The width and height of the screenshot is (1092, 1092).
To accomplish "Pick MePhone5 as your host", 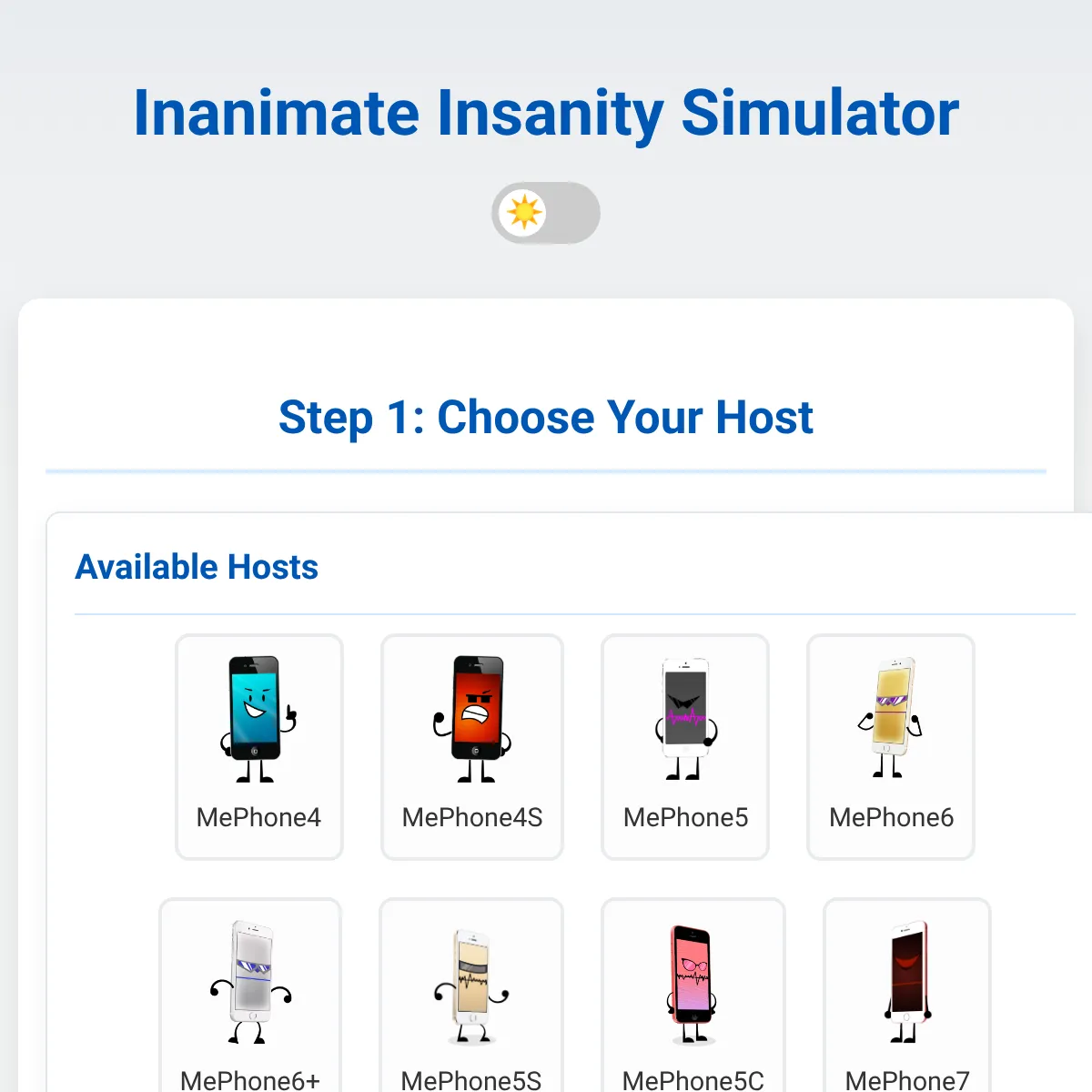I will point(684,746).
